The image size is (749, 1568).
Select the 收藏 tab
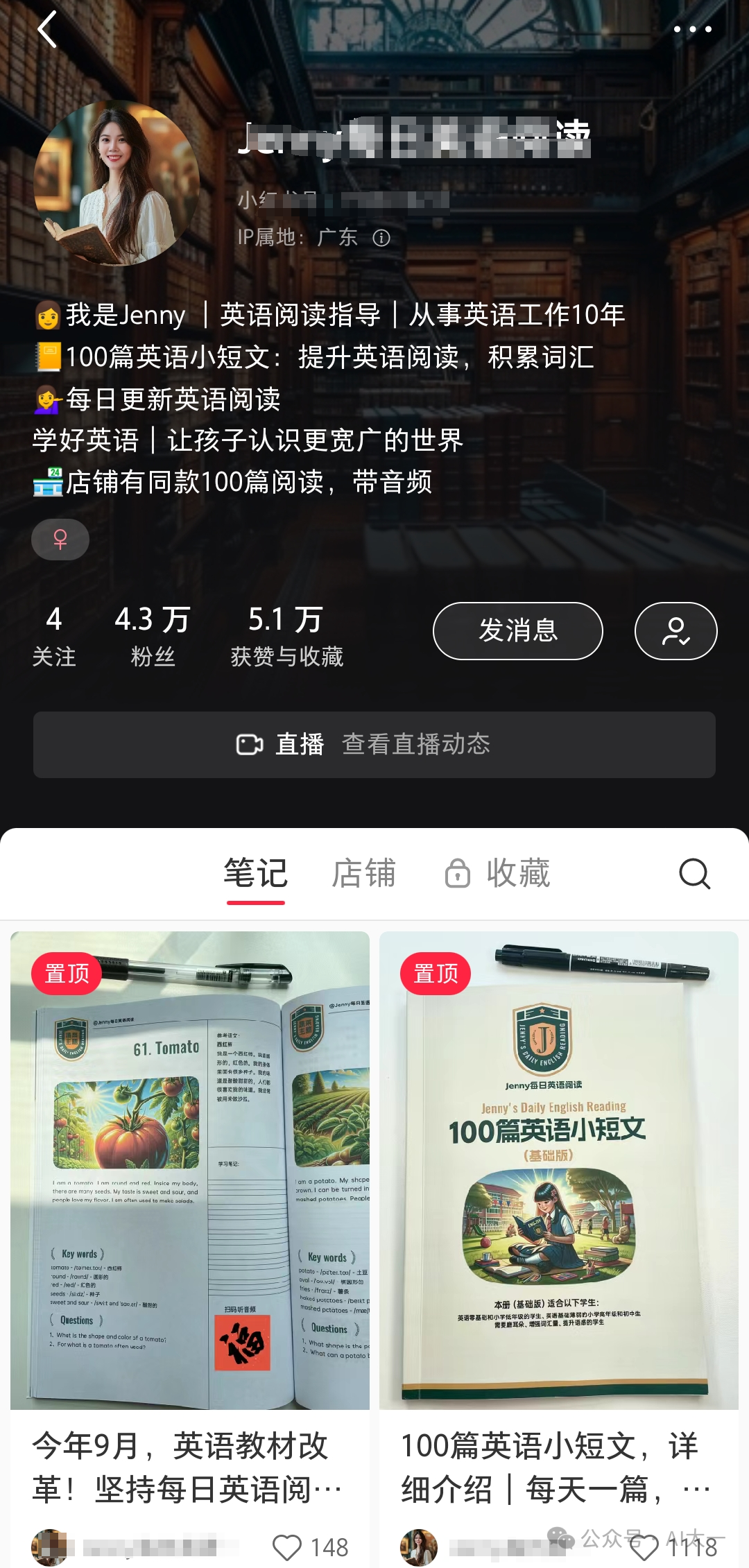point(517,873)
